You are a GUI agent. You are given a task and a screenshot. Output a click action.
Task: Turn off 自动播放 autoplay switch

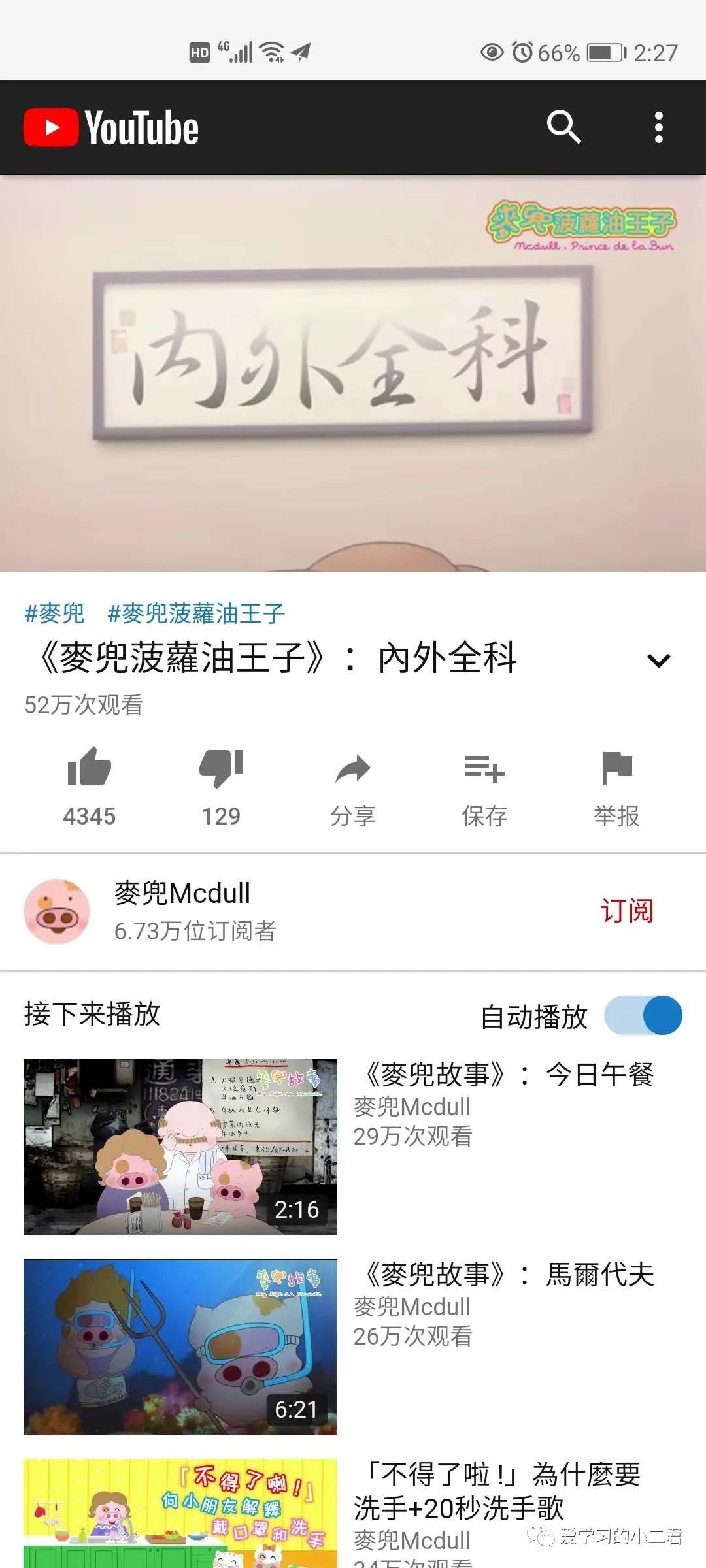point(643,1015)
